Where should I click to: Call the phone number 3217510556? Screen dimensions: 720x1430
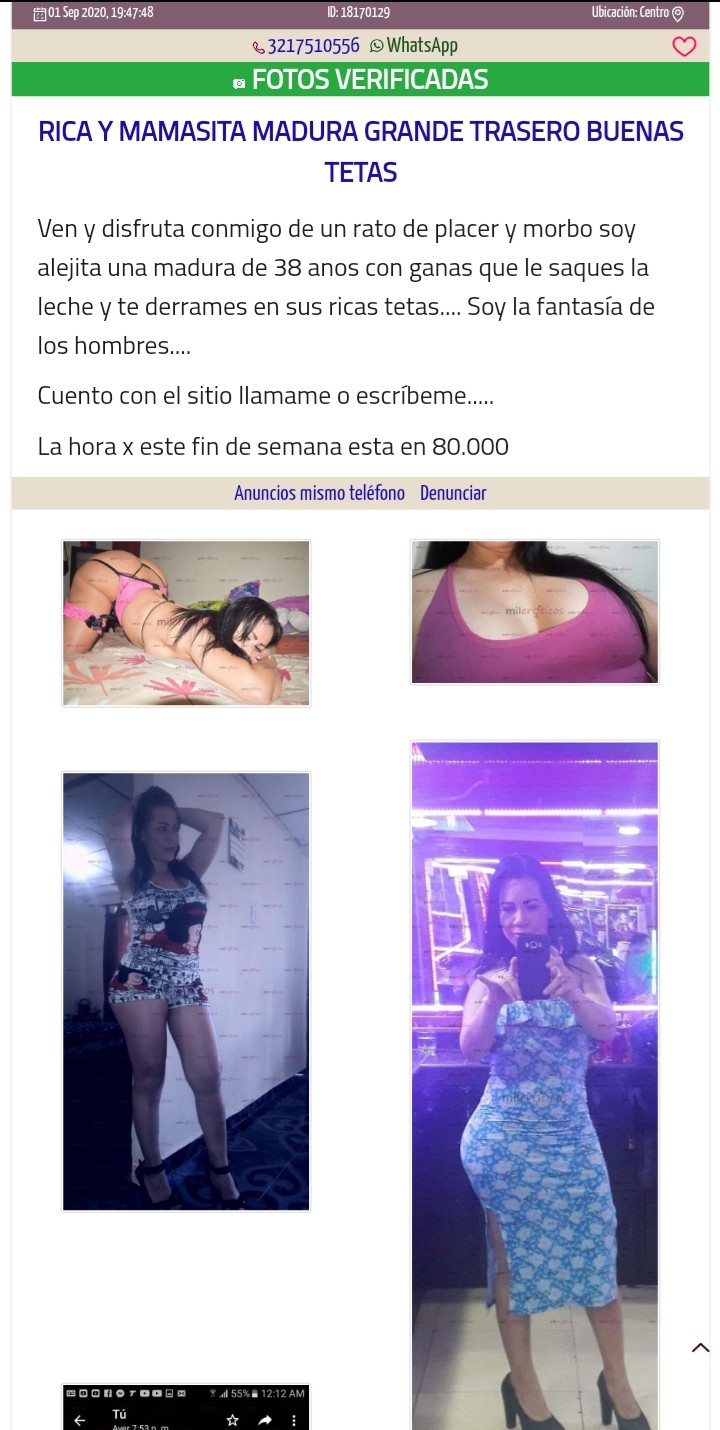[x=306, y=46]
